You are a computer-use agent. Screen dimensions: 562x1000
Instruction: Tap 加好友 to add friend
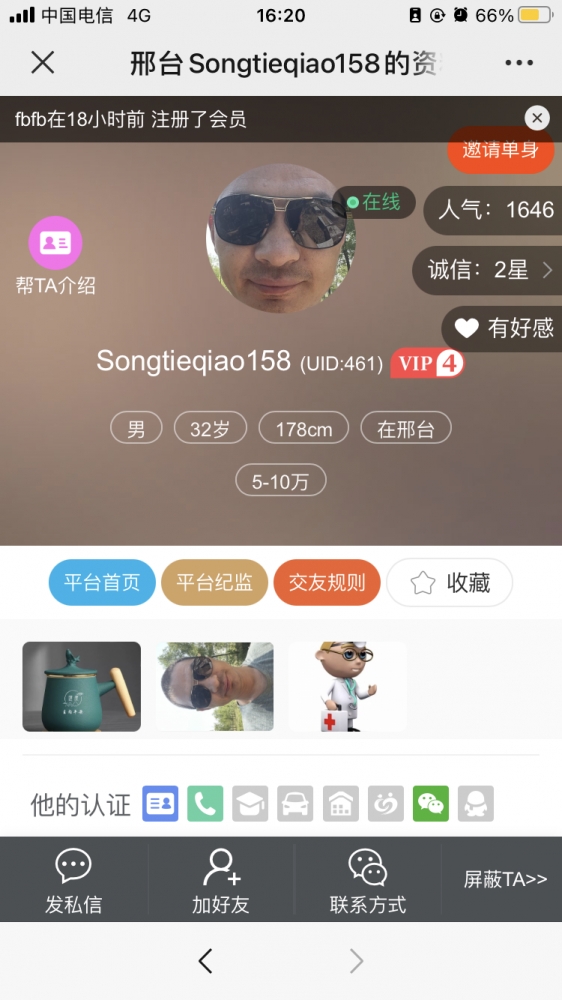pos(221,880)
